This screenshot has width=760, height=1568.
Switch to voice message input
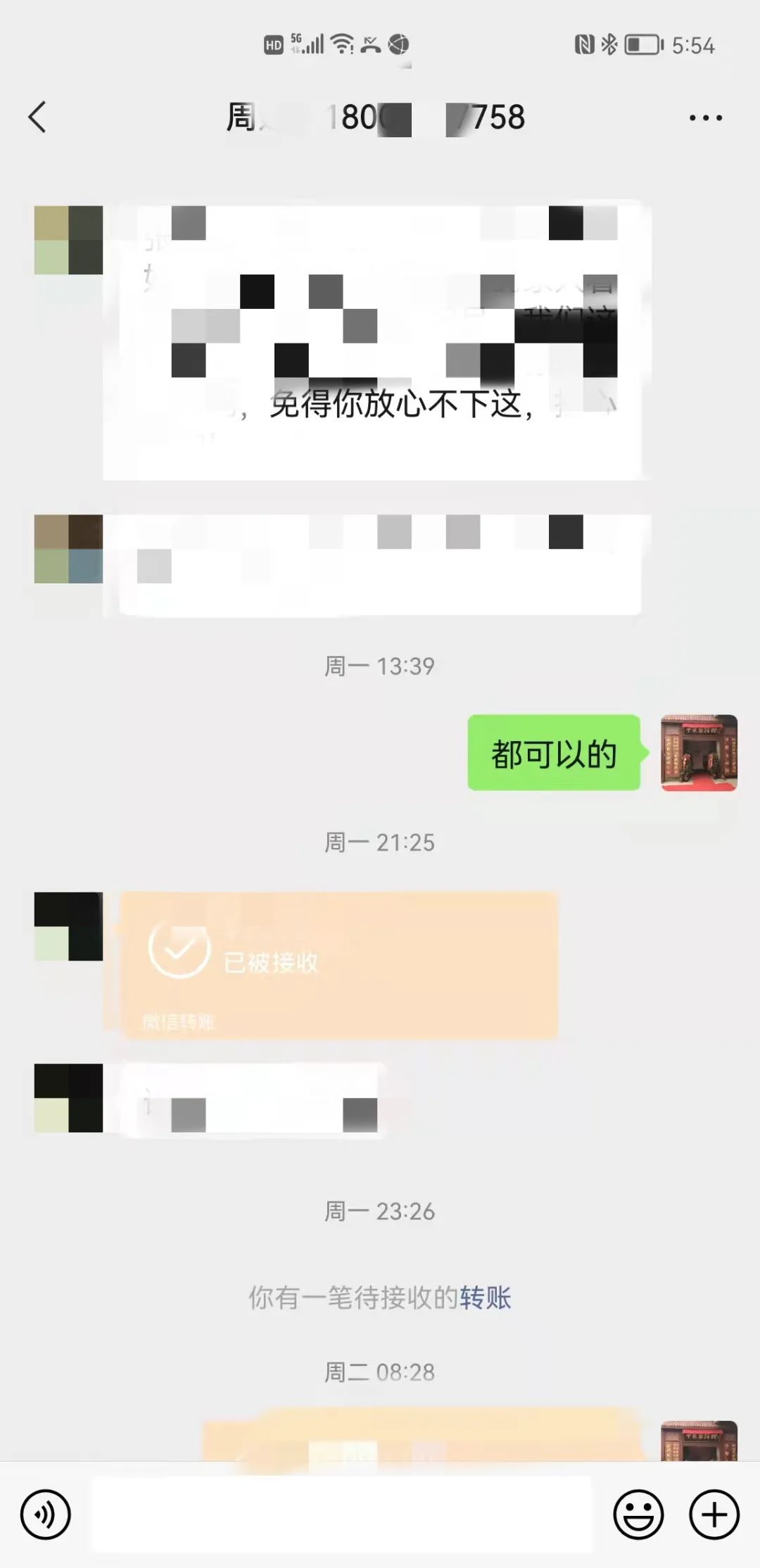46,1514
